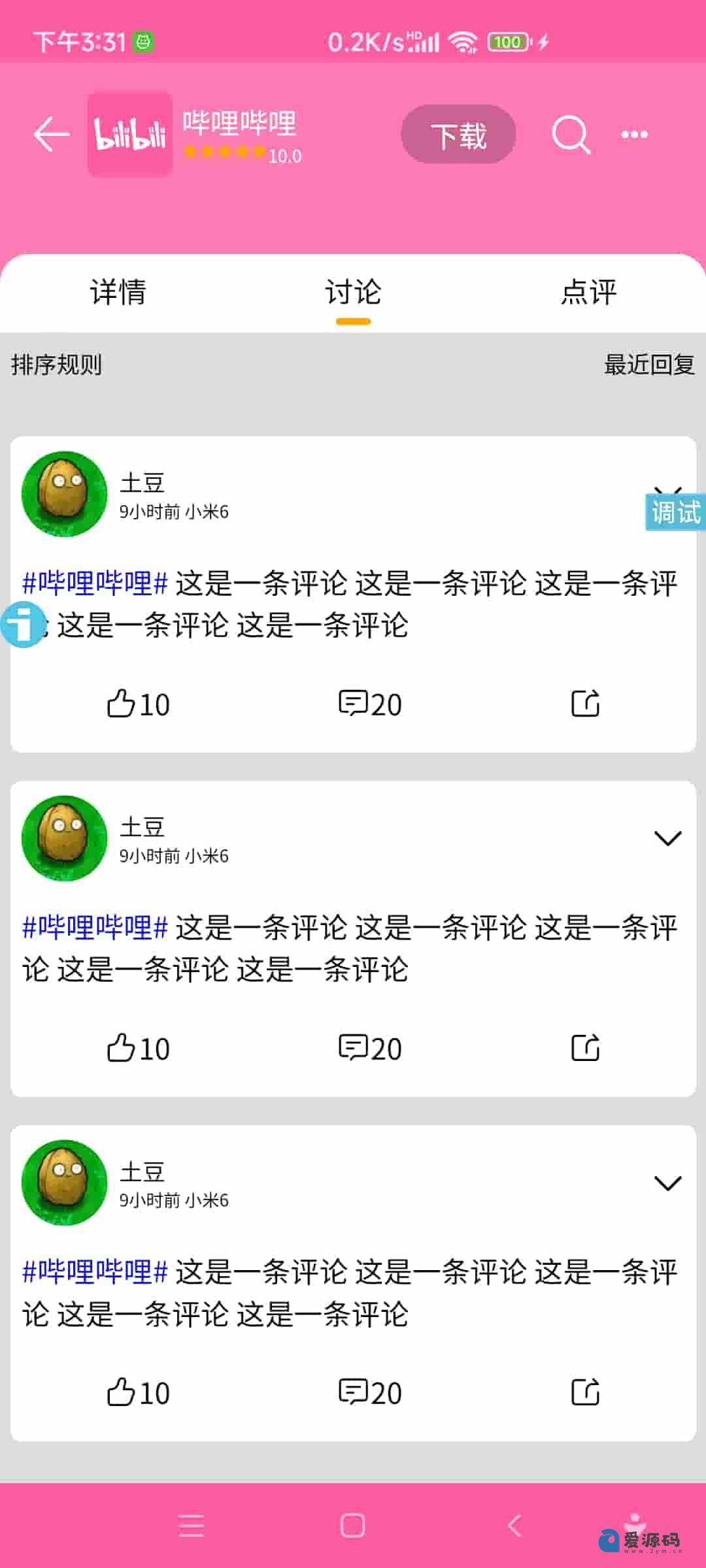This screenshot has height=1568, width=706.
Task: Expand the chevron on the second 土豆 post
Action: coord(667,838)
